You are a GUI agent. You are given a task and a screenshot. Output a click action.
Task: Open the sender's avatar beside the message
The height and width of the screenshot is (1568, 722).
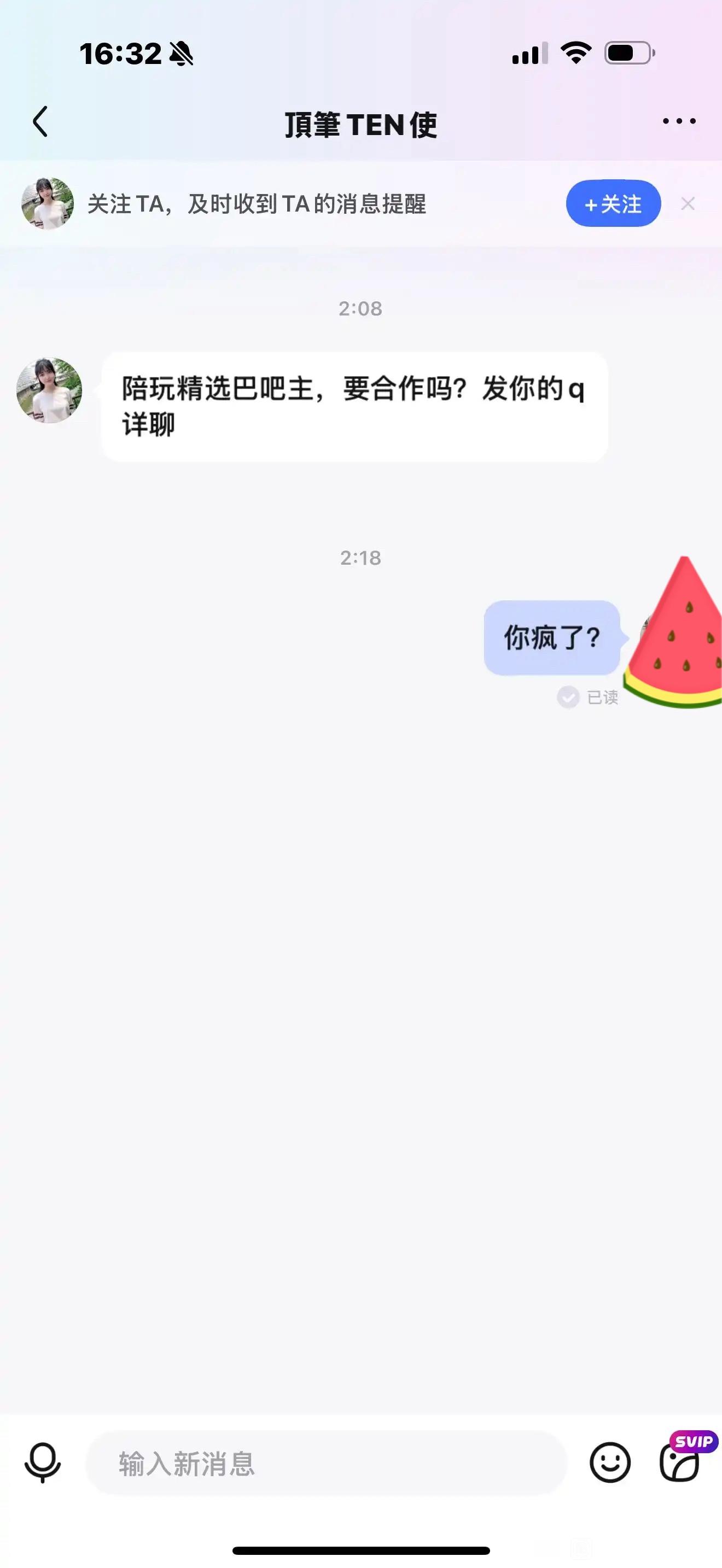click(x=49, y=390)
